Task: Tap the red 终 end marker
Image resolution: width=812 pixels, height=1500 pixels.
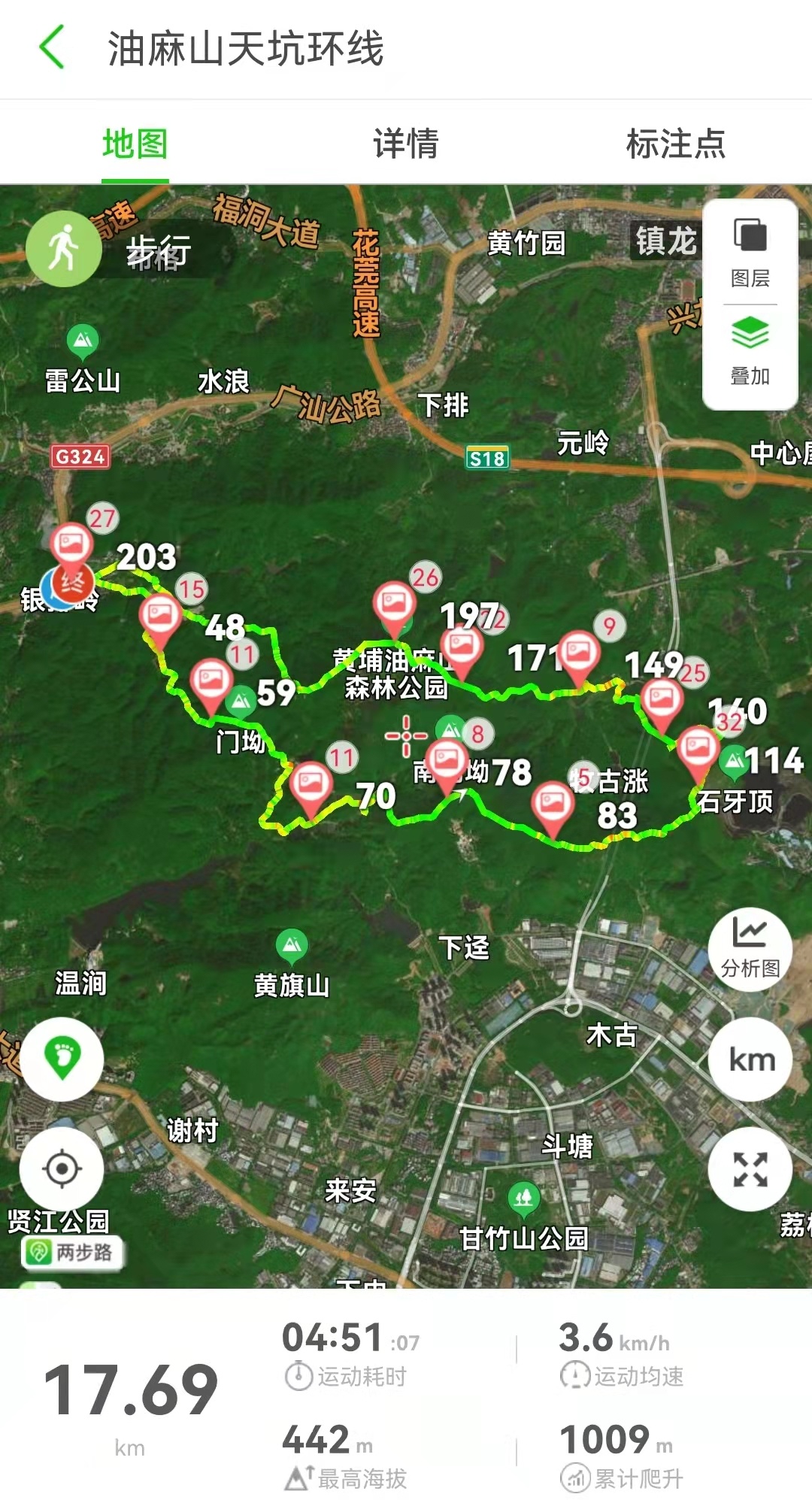Action: (73, 583)
